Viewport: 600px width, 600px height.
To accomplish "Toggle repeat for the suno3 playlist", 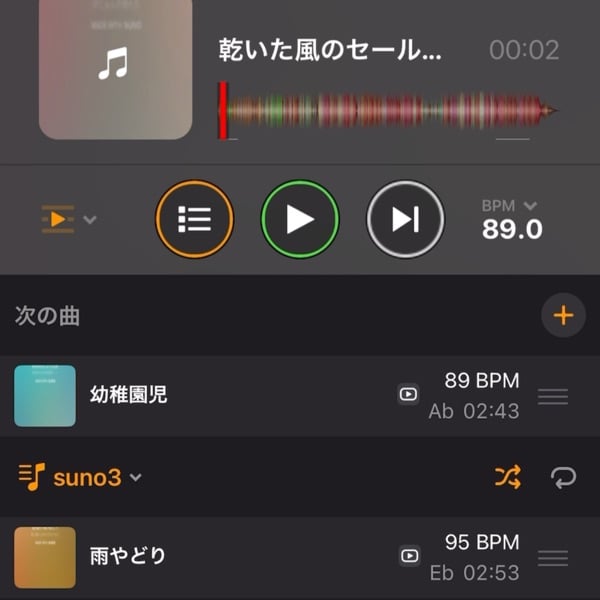I will [564, 477].
